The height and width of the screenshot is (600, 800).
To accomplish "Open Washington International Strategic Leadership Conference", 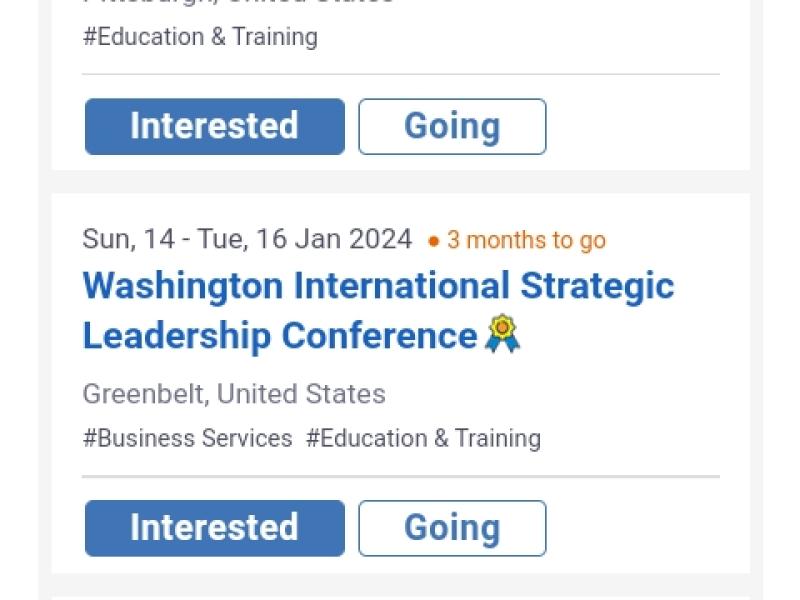I will [378, 310].
